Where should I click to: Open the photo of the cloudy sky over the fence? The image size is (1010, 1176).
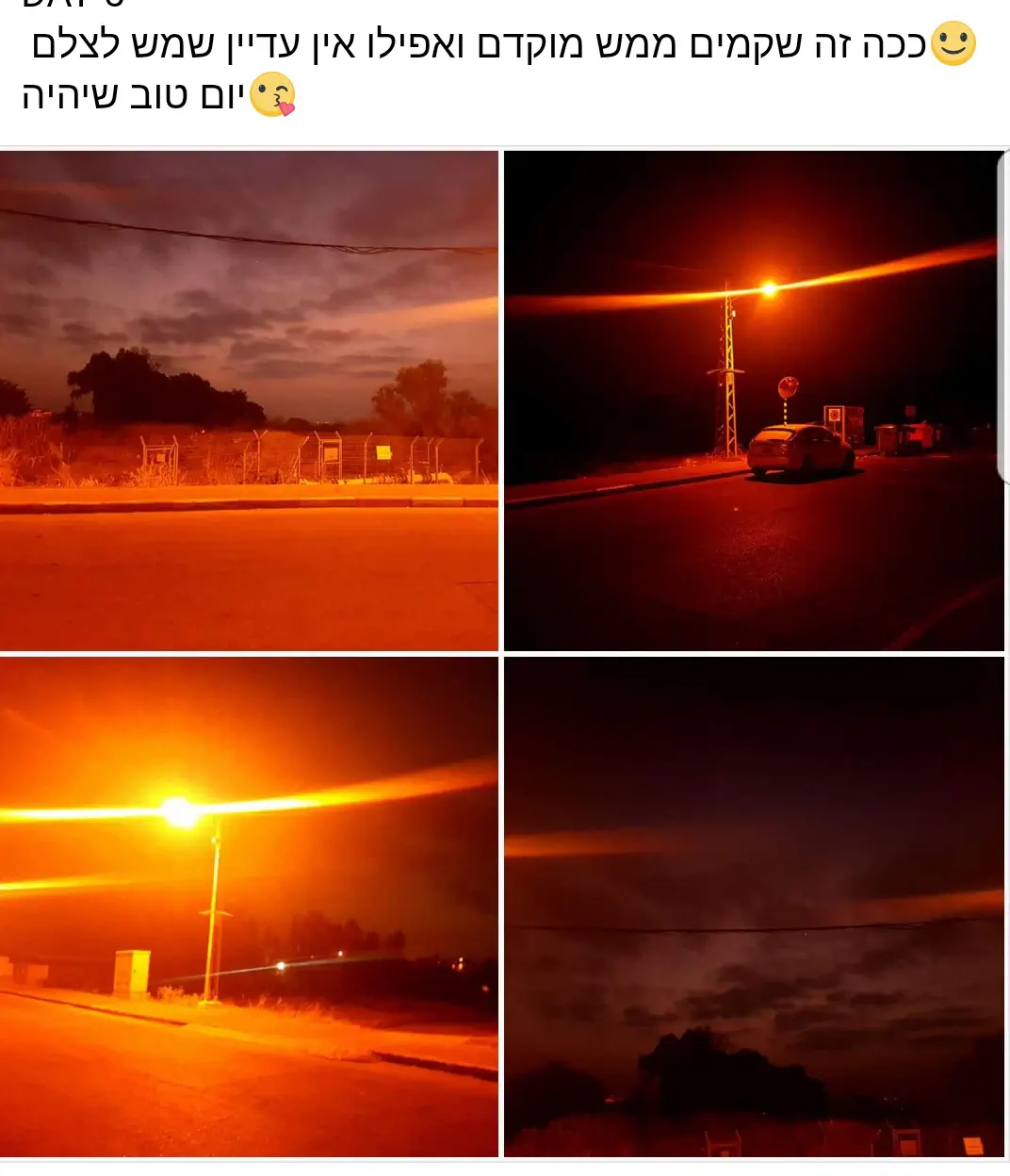tap(249, 400)
